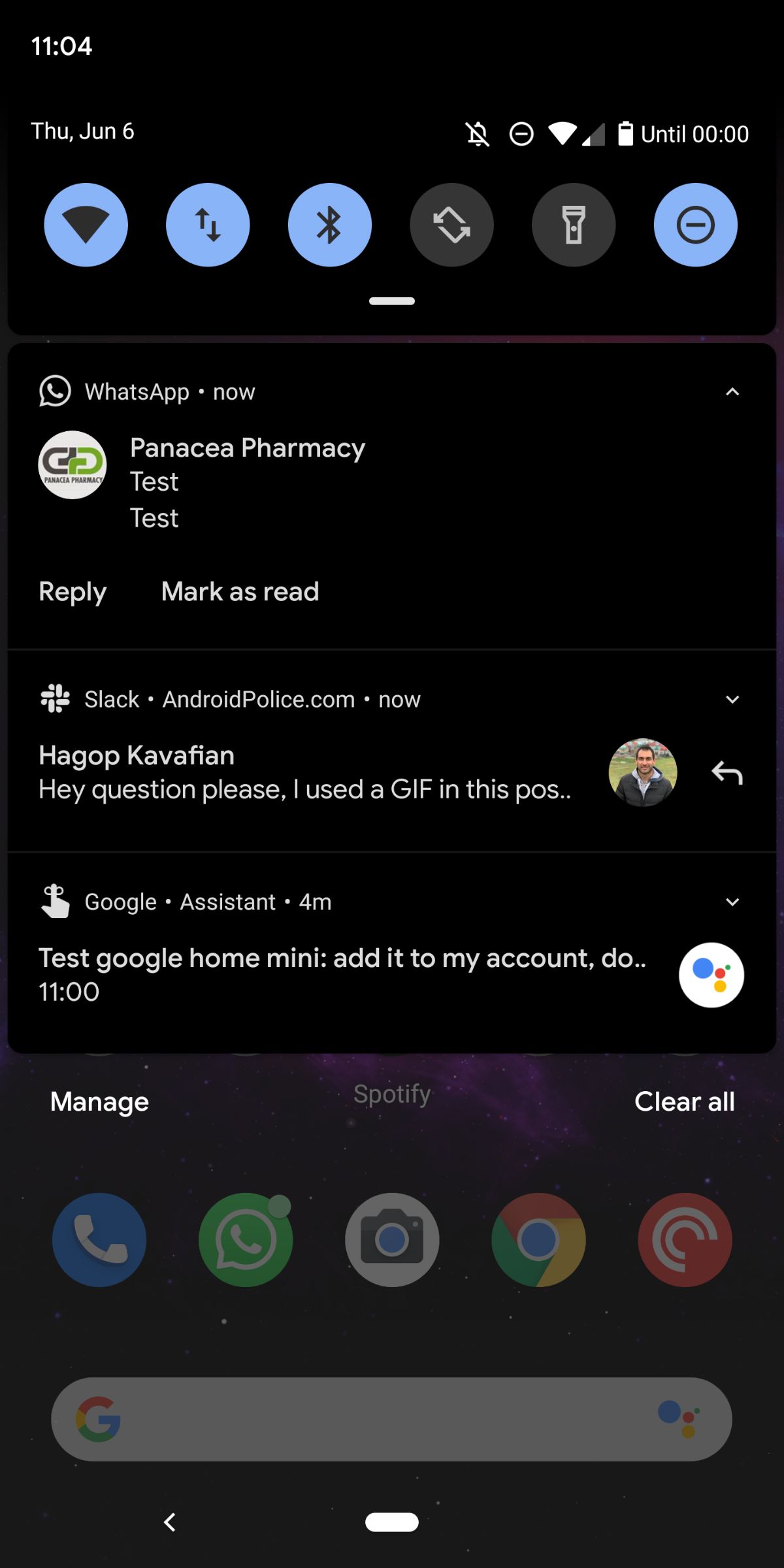The height and width of the screenshot is (1568, 784).
Task: Turn off Bluetooth quick setting
Action: 329,225
